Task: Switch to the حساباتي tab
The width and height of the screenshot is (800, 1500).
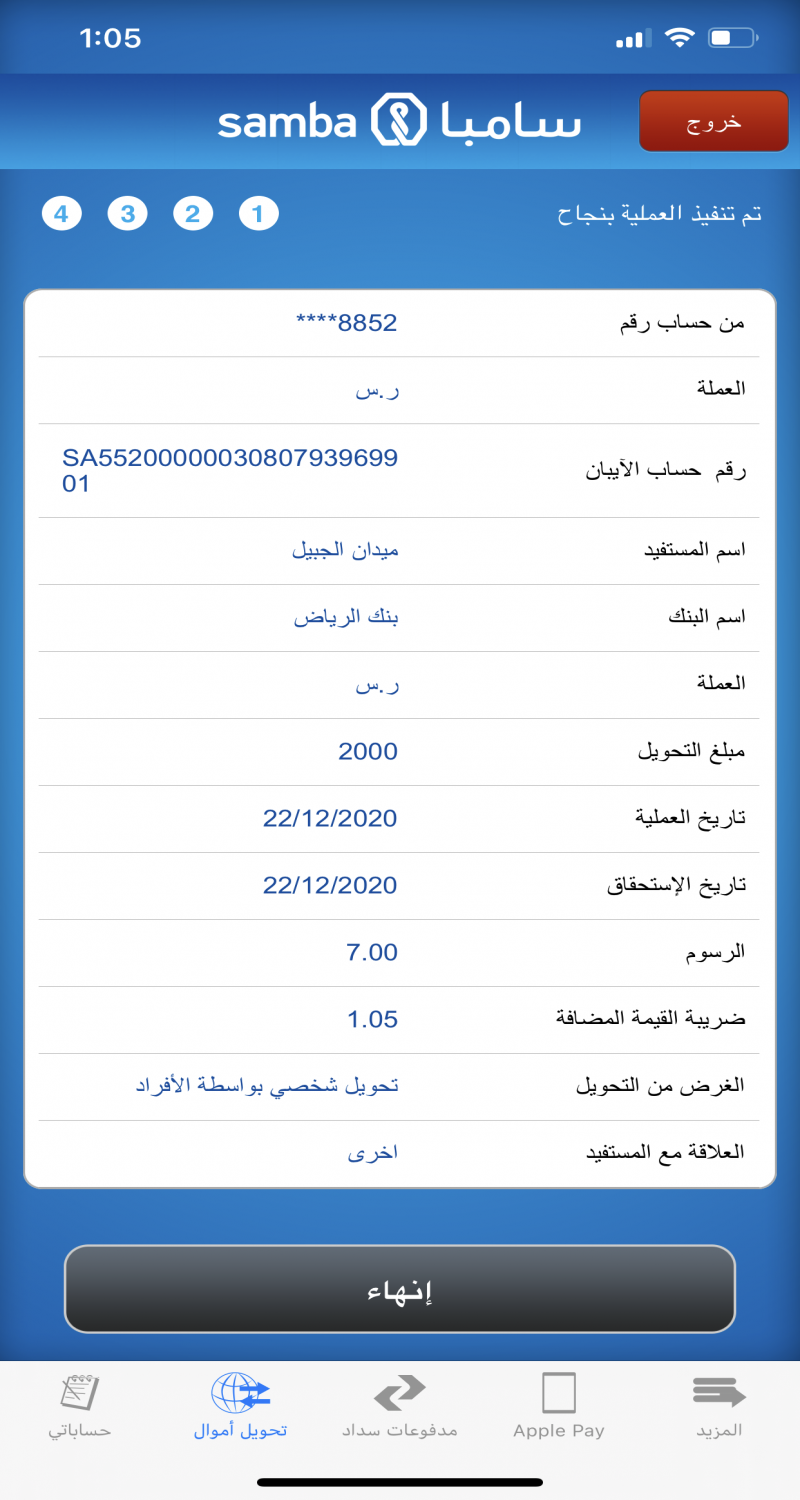Action: (80, 1405)
